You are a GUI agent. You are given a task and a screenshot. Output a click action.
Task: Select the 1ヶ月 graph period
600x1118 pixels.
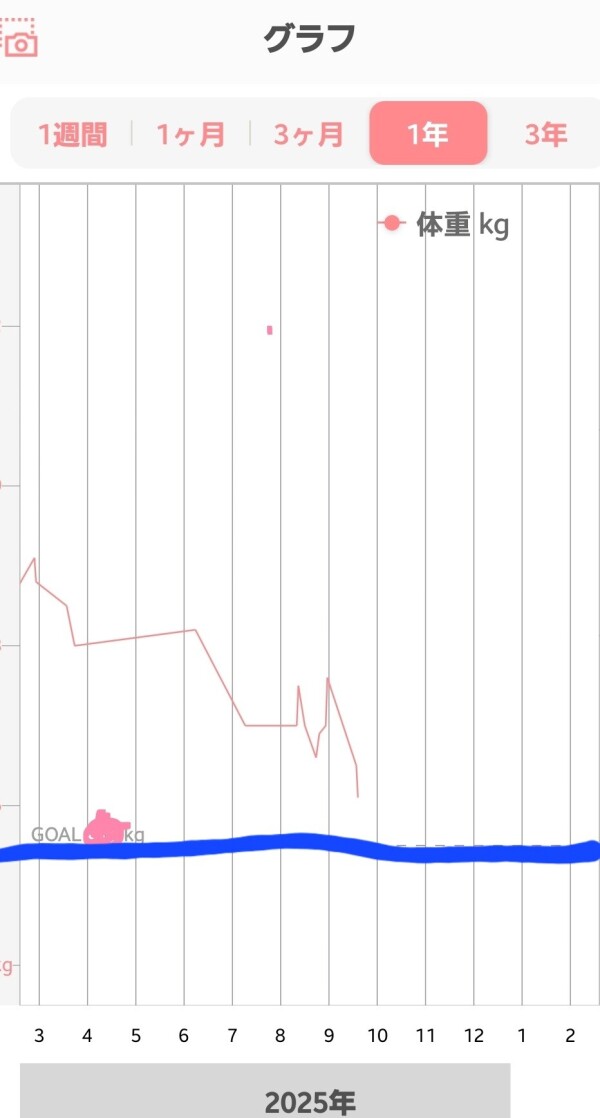pyautogui.click(x=191, y=134)
